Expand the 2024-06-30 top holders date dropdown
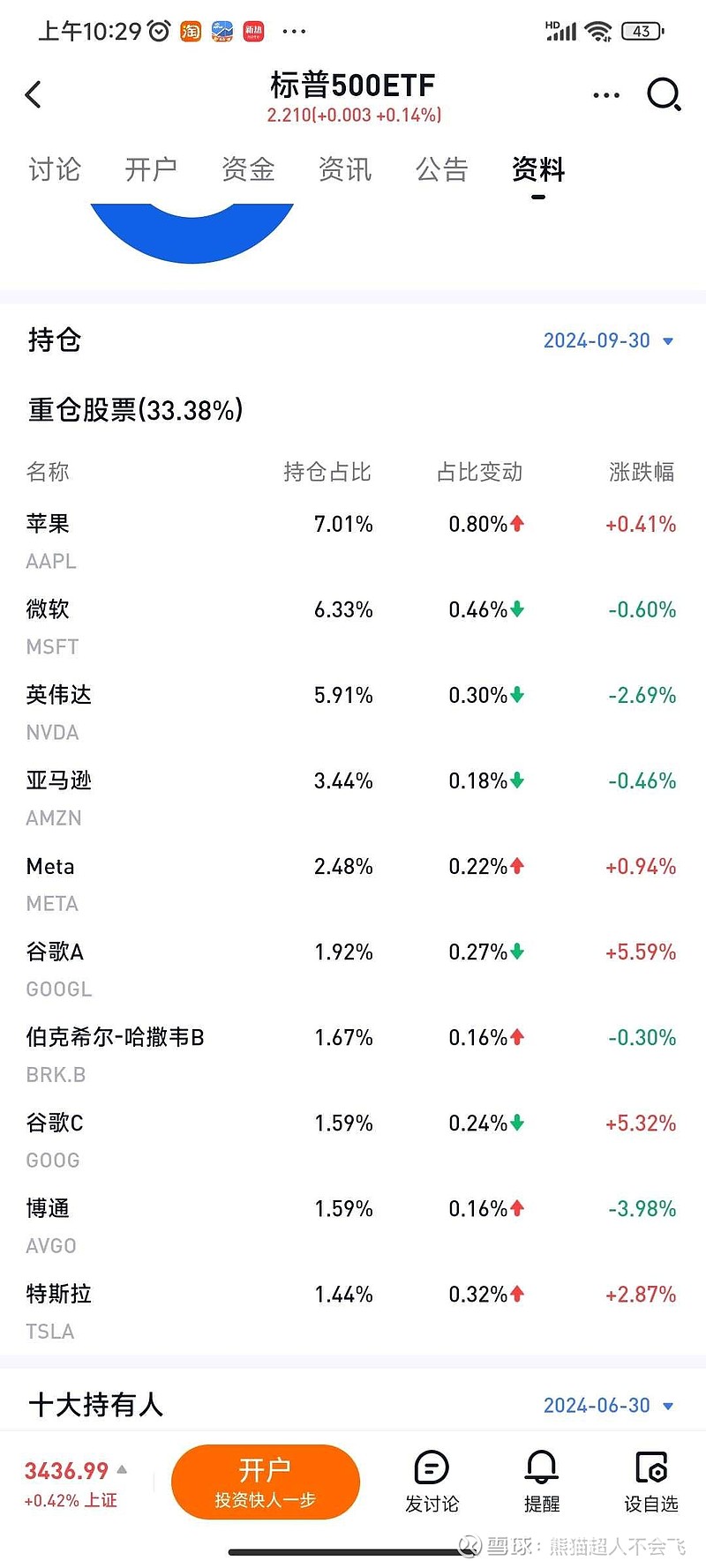 (x=609, y=1405)
